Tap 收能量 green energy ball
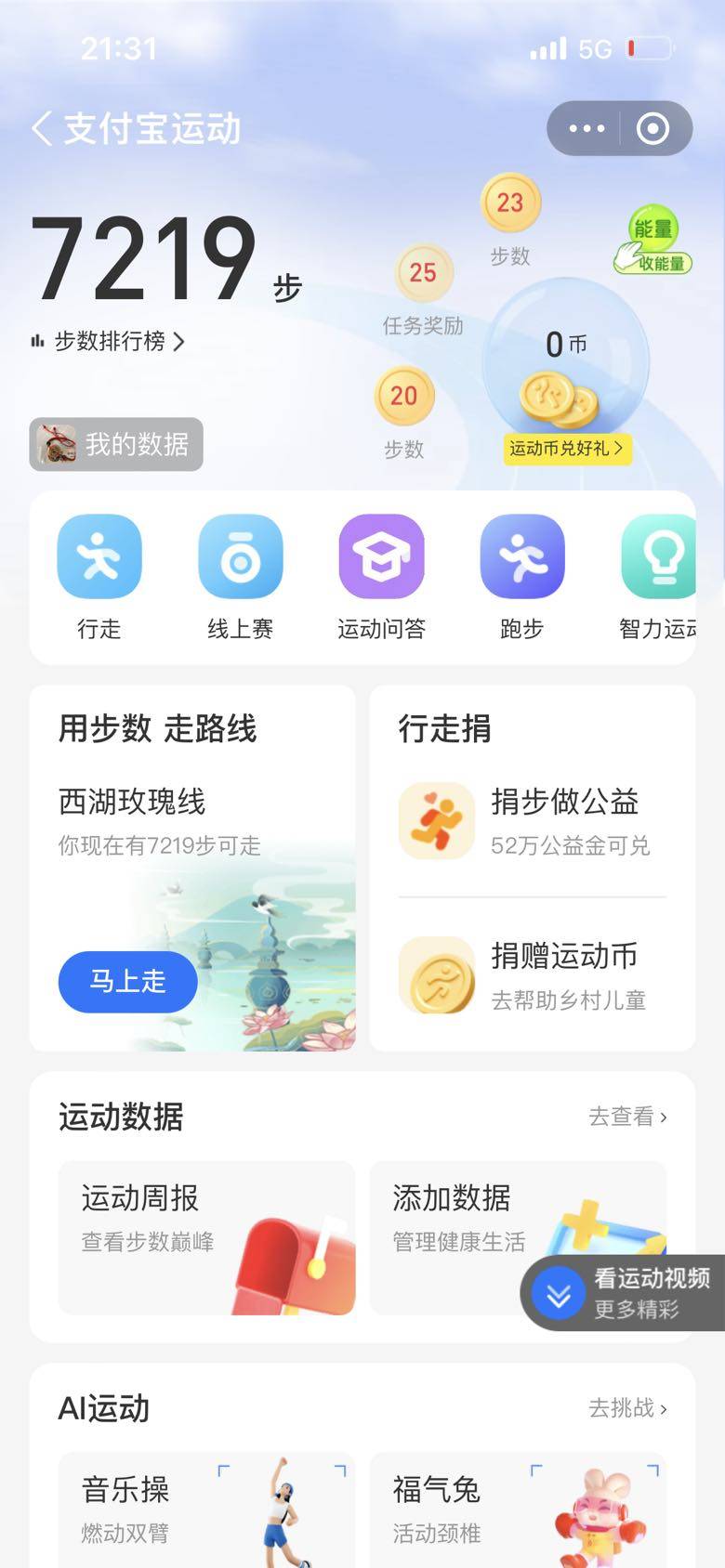Viewport: 725px width, 1568px height. (x=653, y=239)
